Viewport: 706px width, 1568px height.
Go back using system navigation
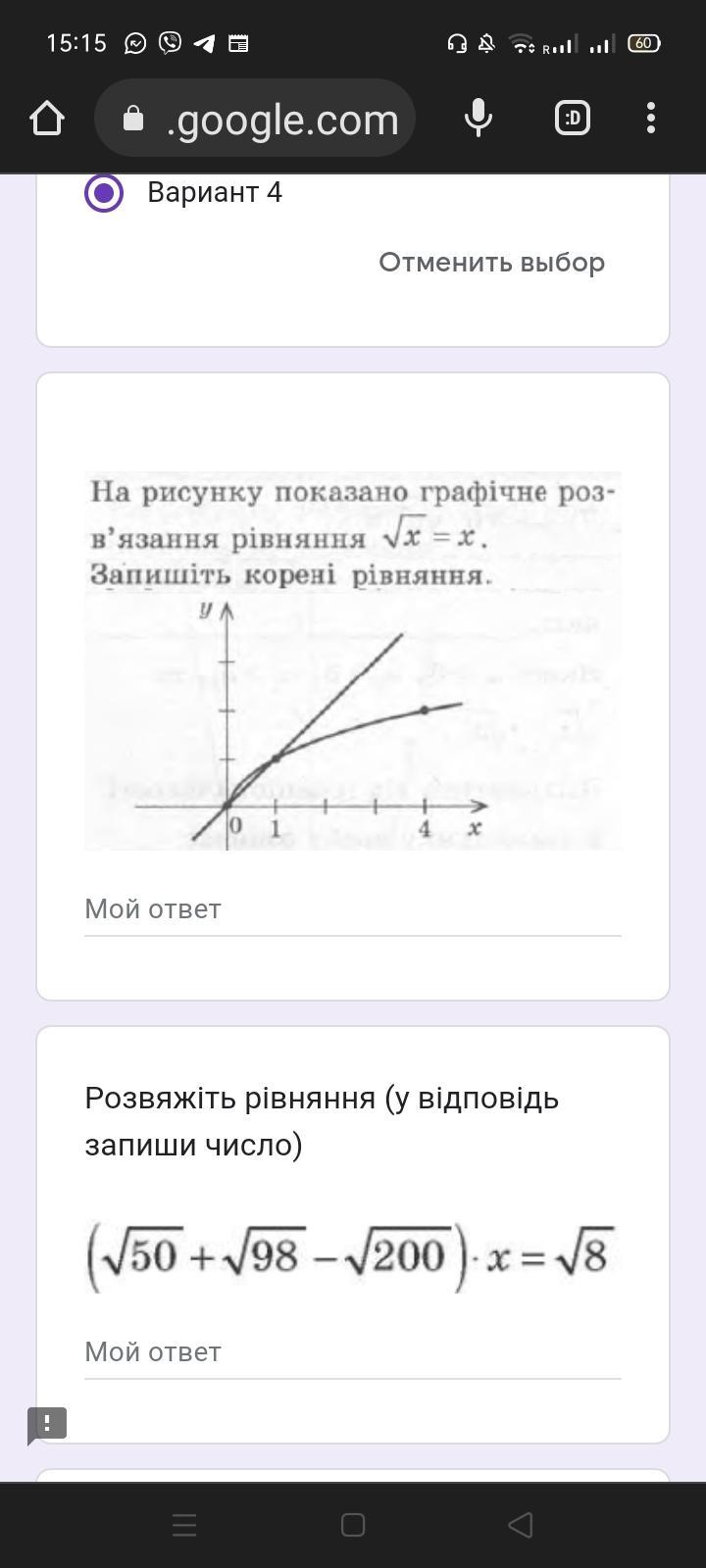point(521,1525)
